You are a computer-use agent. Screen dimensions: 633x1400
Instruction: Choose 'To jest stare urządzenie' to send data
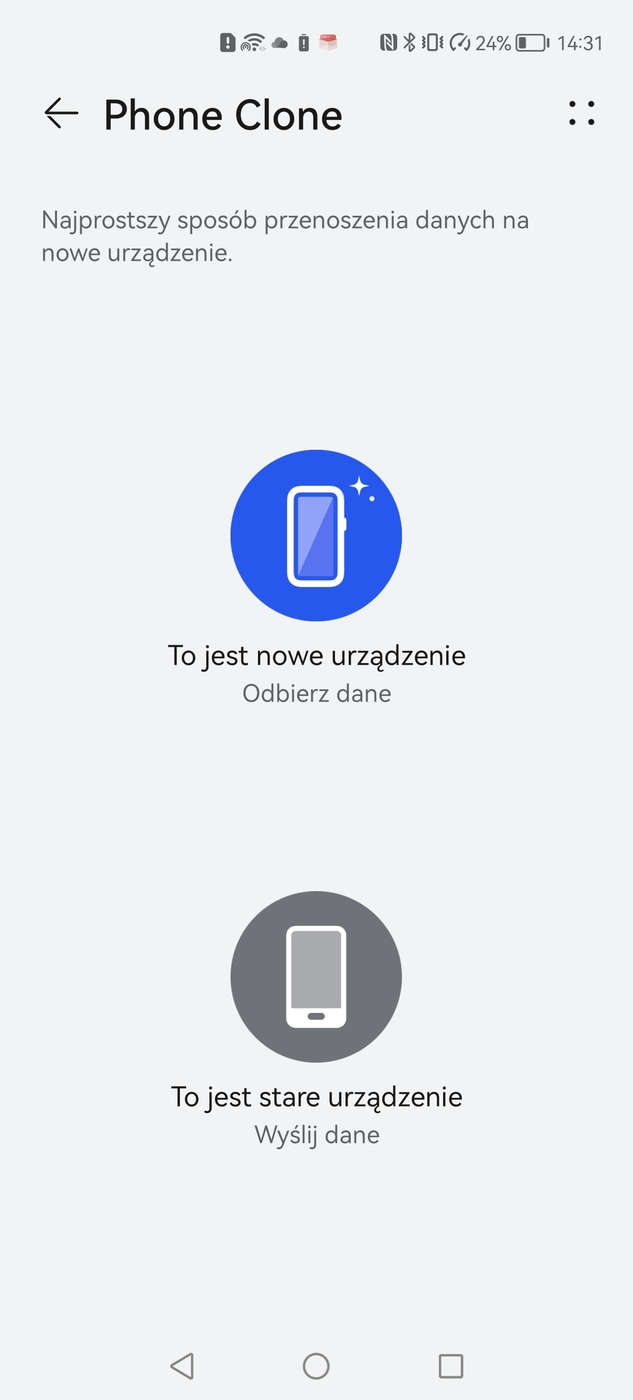tap(316, 977)
